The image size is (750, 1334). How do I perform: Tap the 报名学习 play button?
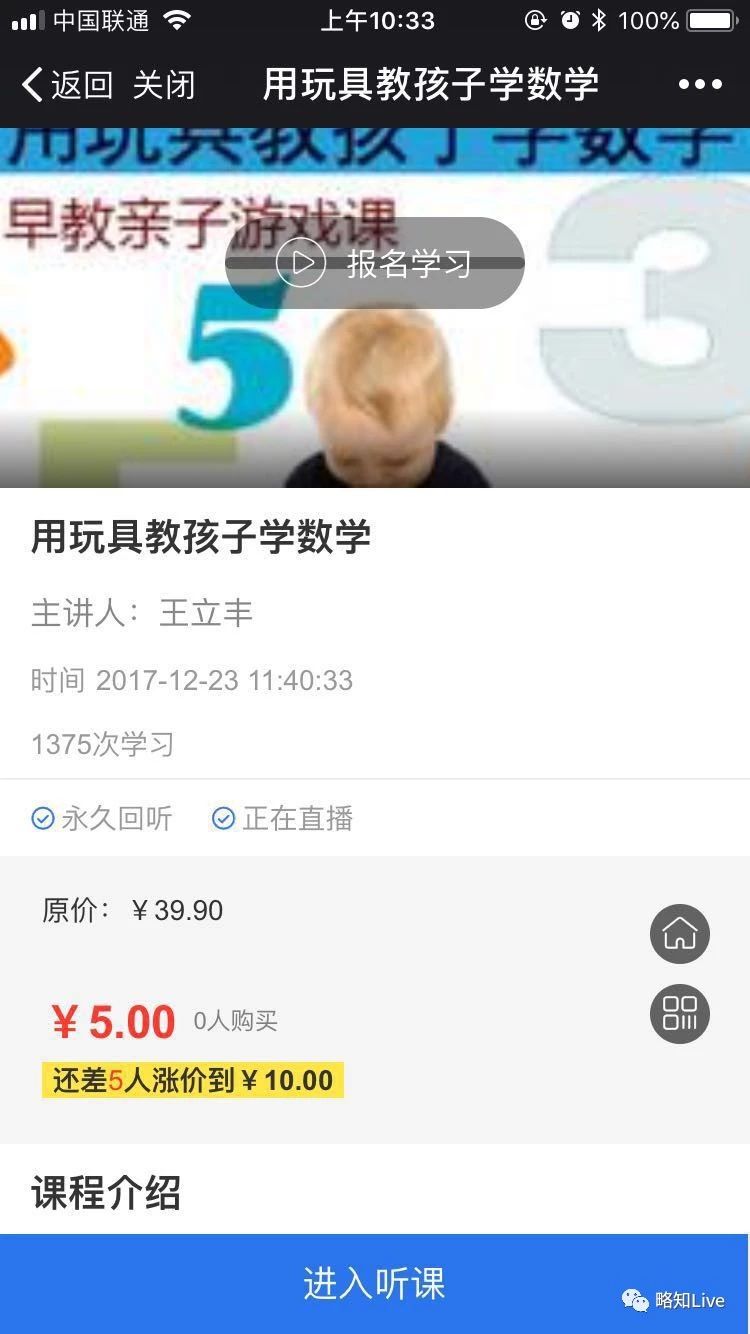tap(374, 263)
